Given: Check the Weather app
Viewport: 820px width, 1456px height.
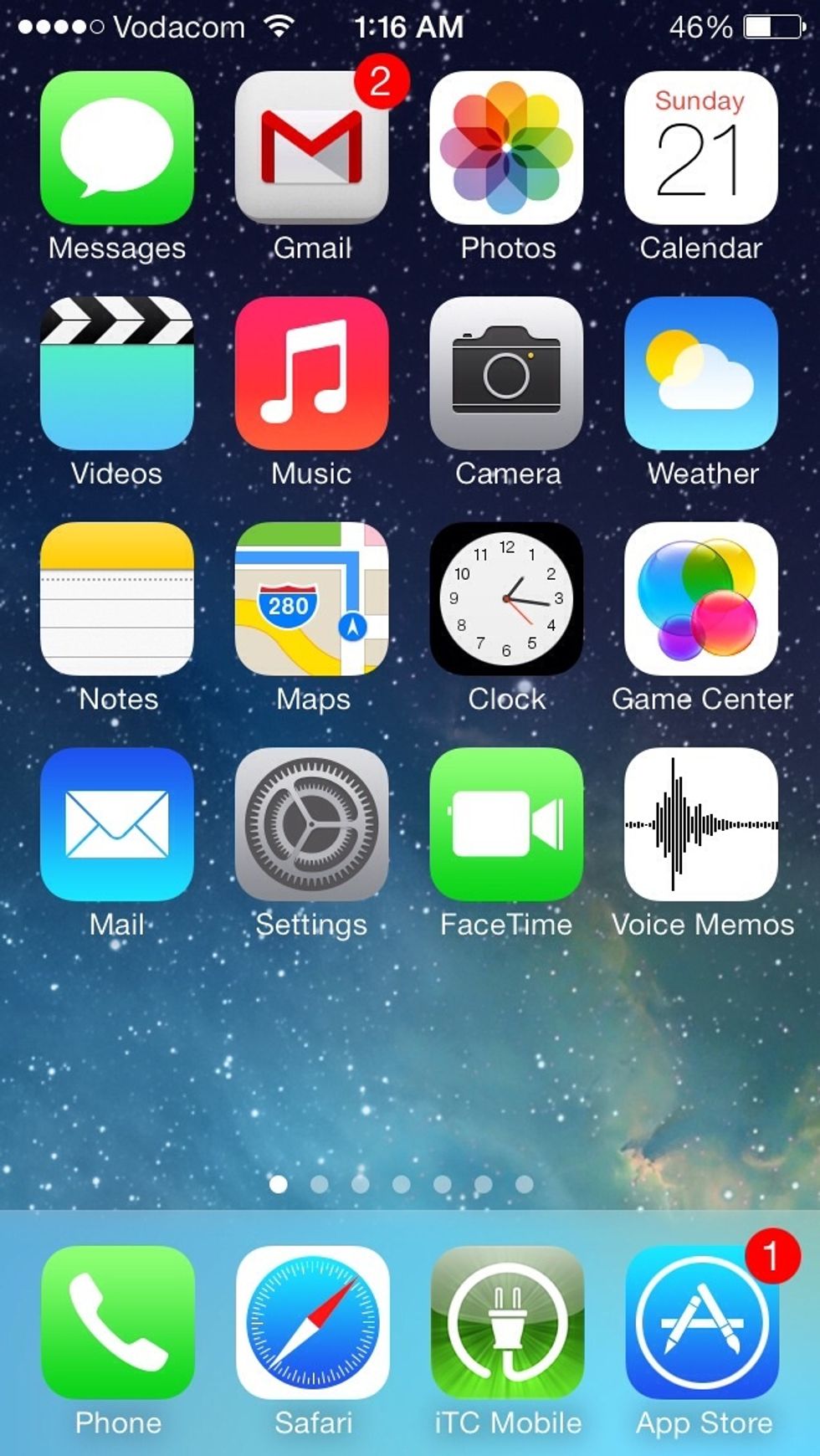Looking at the screenshot, I should 700,373.
